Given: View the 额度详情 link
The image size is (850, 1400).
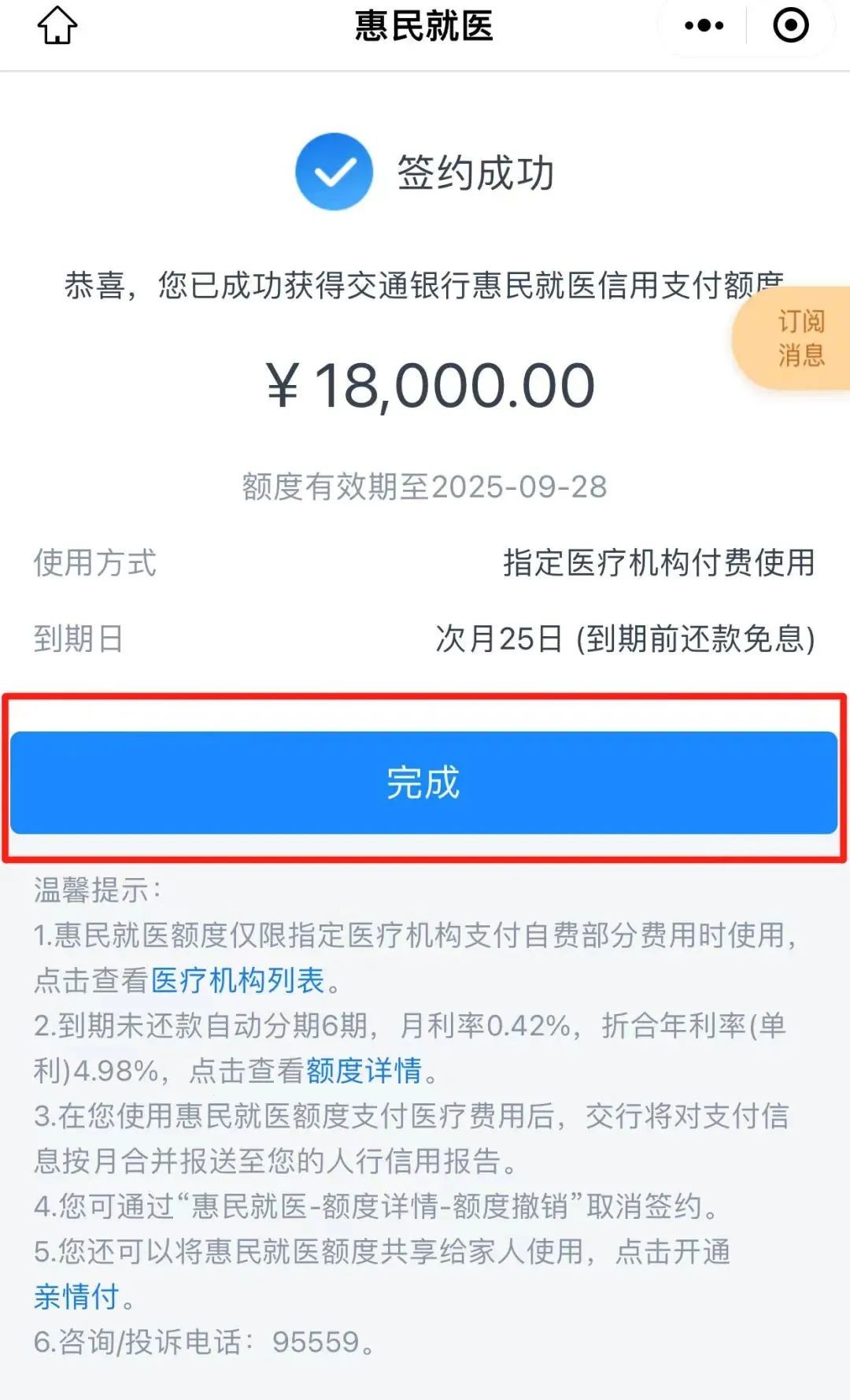Looking at the screenshot, I should (364, 1071).
